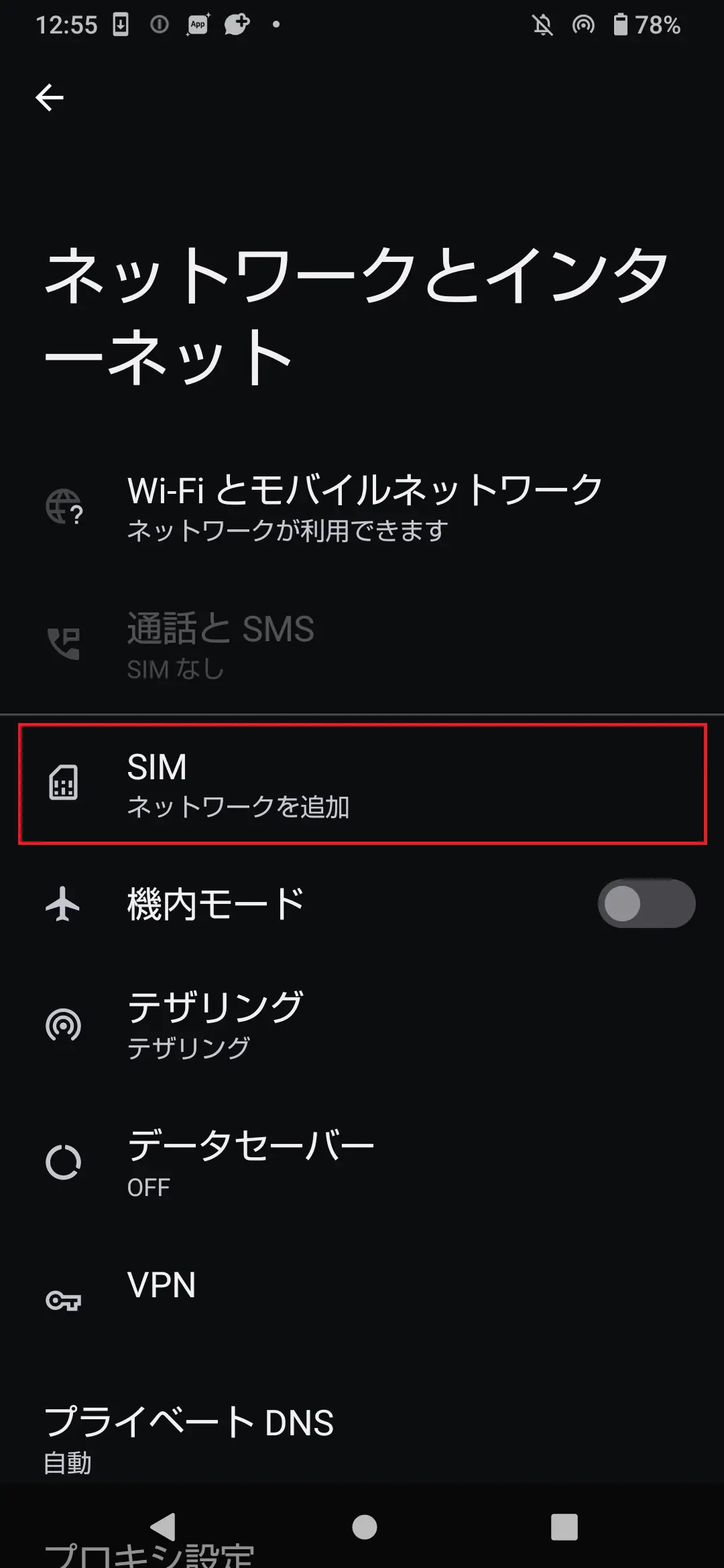The image size is (724, 1568).
Task: Toggle 機内モード switch on
Action: (646, 904)
